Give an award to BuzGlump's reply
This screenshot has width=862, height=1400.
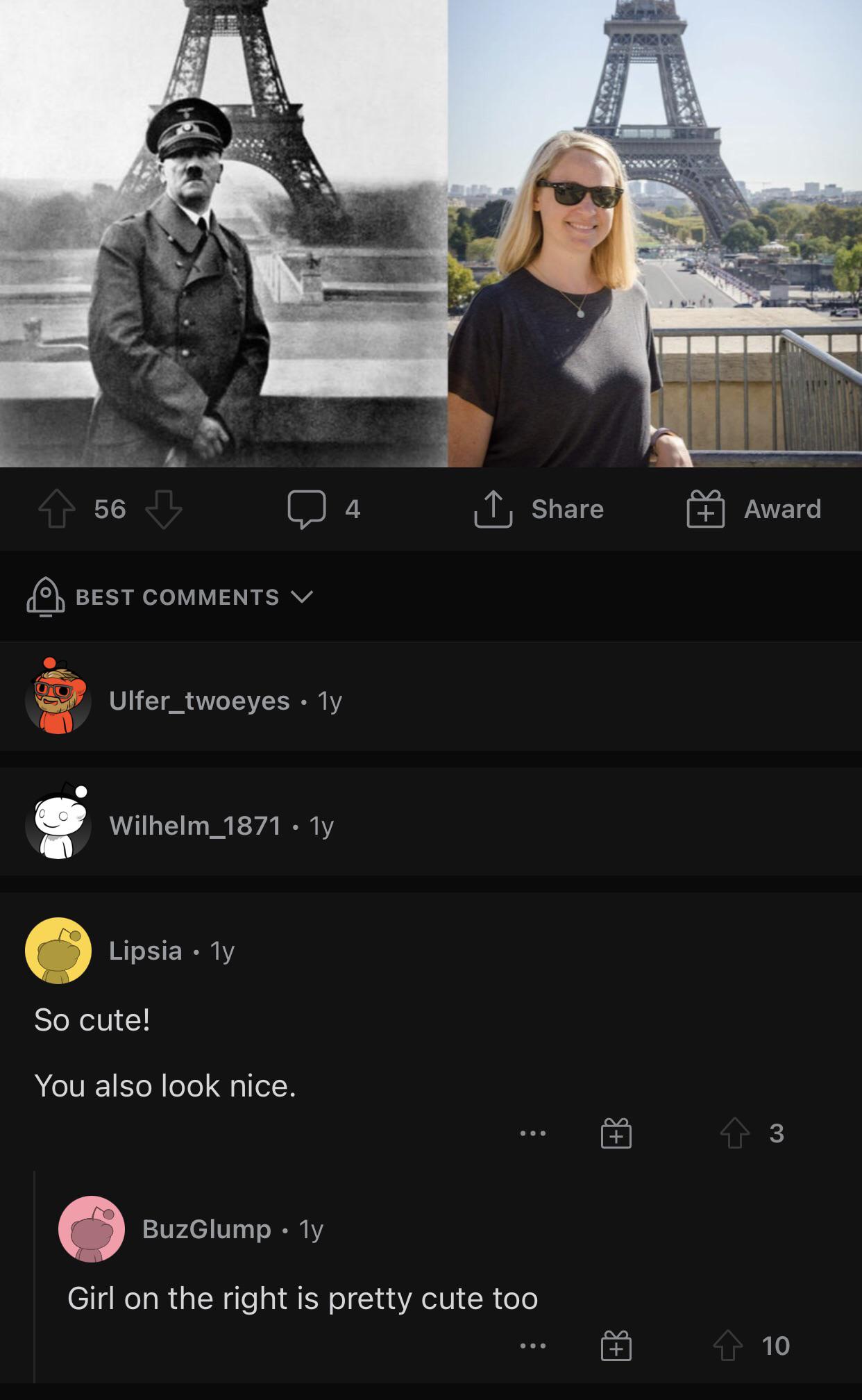point(616,1346)
